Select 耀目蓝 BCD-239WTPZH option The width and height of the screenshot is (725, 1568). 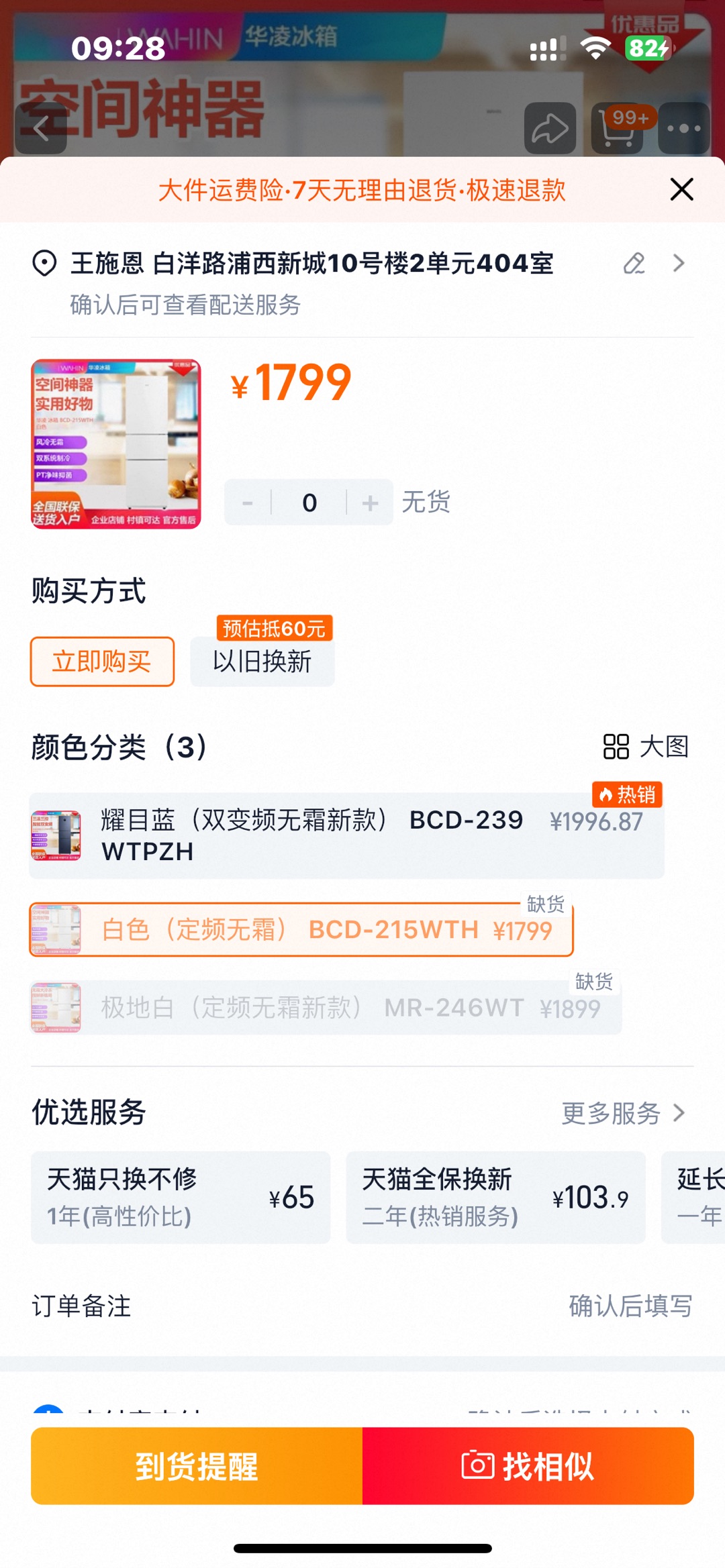coord(346,835)
